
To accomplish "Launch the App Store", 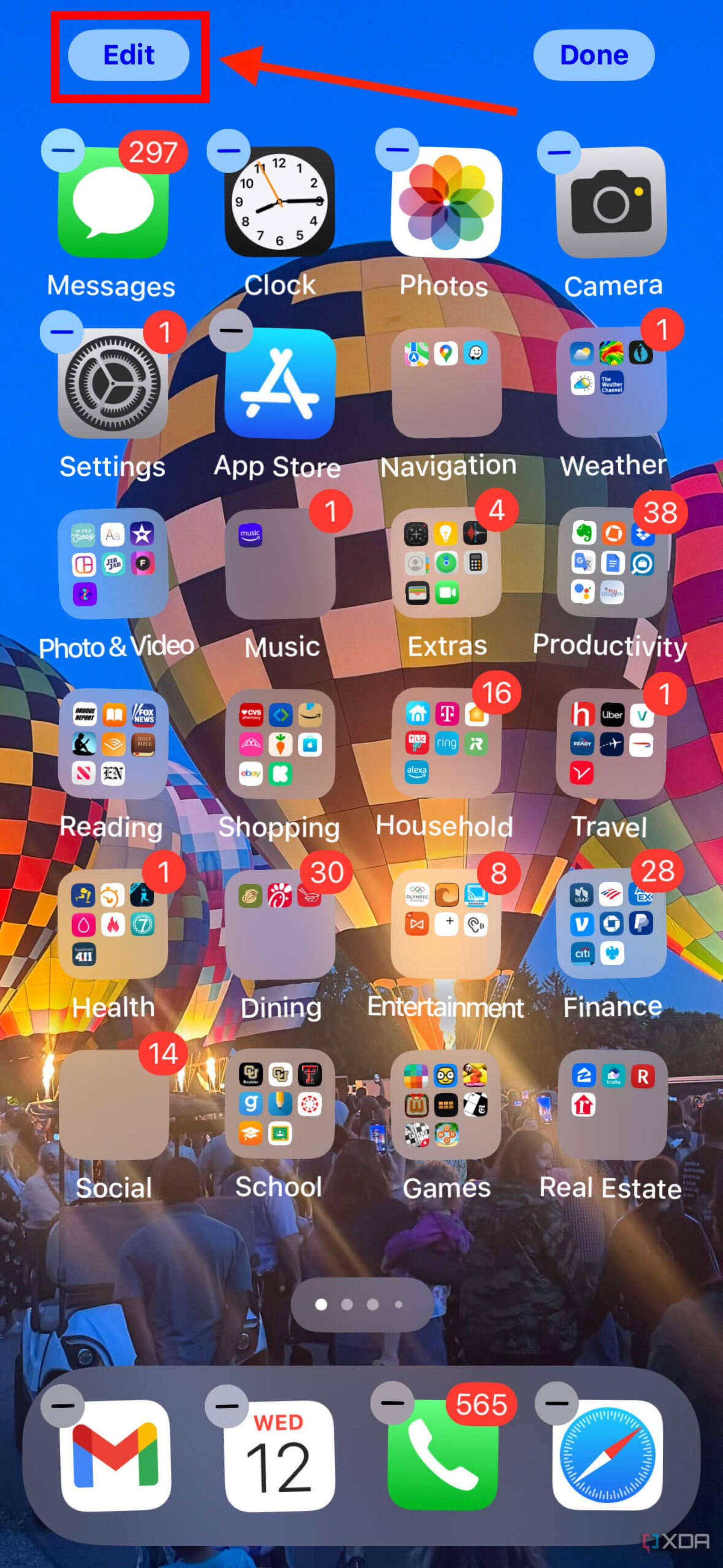I will (x=280, y=384).
